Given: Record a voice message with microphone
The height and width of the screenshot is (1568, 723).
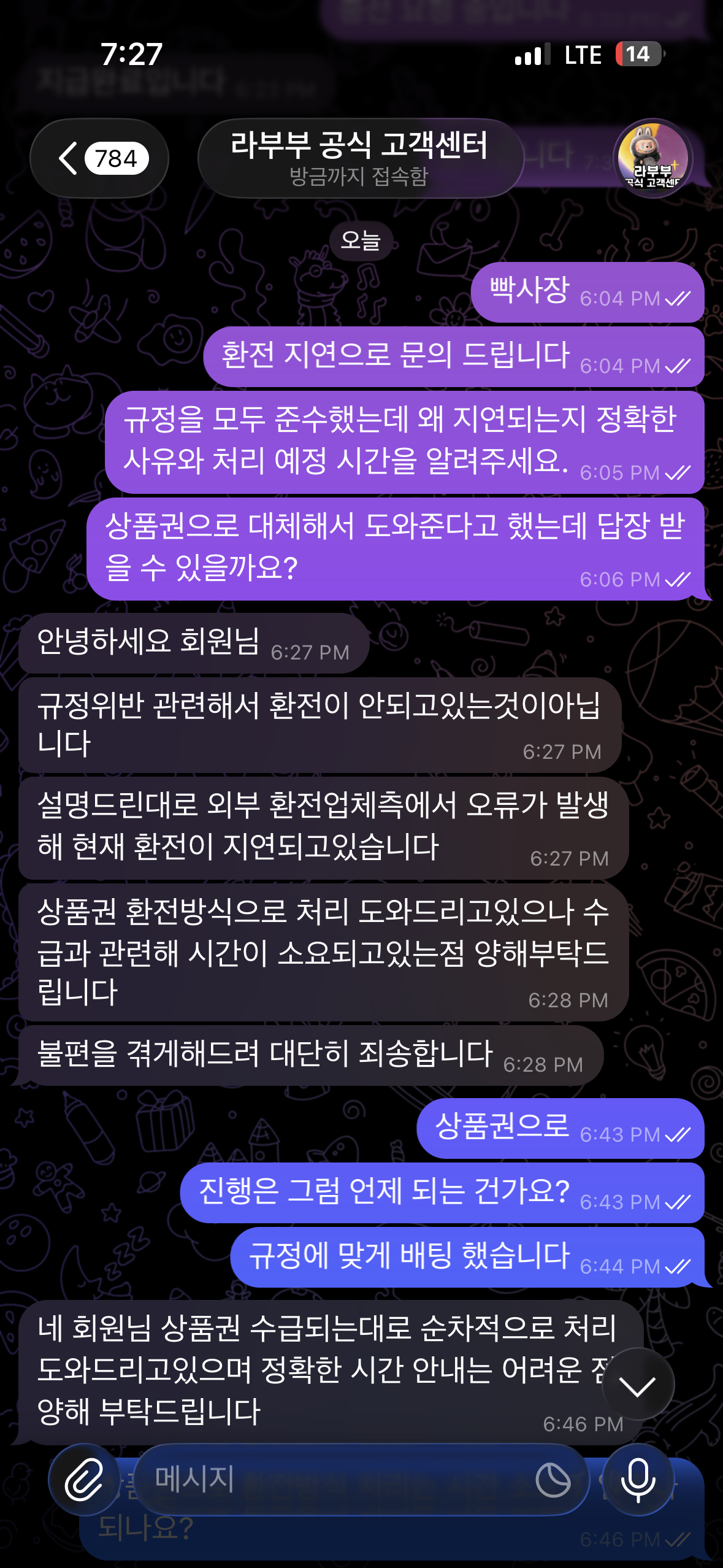Looking at the screenshot, I should pyautogui.click(x=638, y=1480).
